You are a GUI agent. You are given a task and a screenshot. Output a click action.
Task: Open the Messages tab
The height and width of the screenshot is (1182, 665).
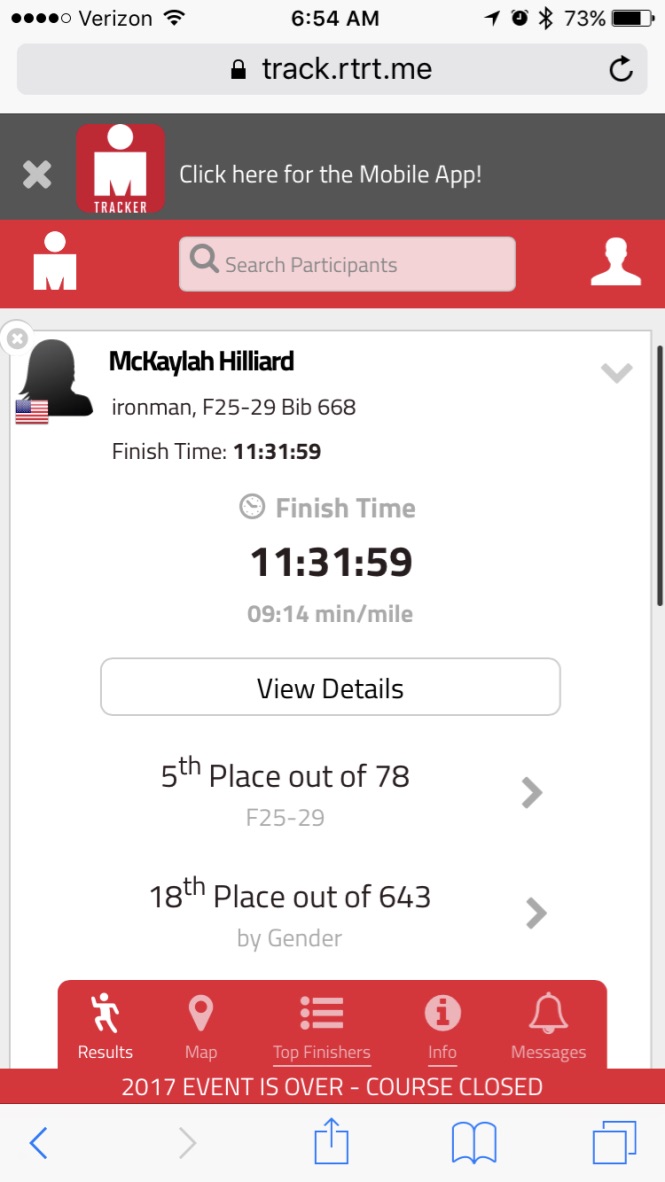click(548, 1026)
